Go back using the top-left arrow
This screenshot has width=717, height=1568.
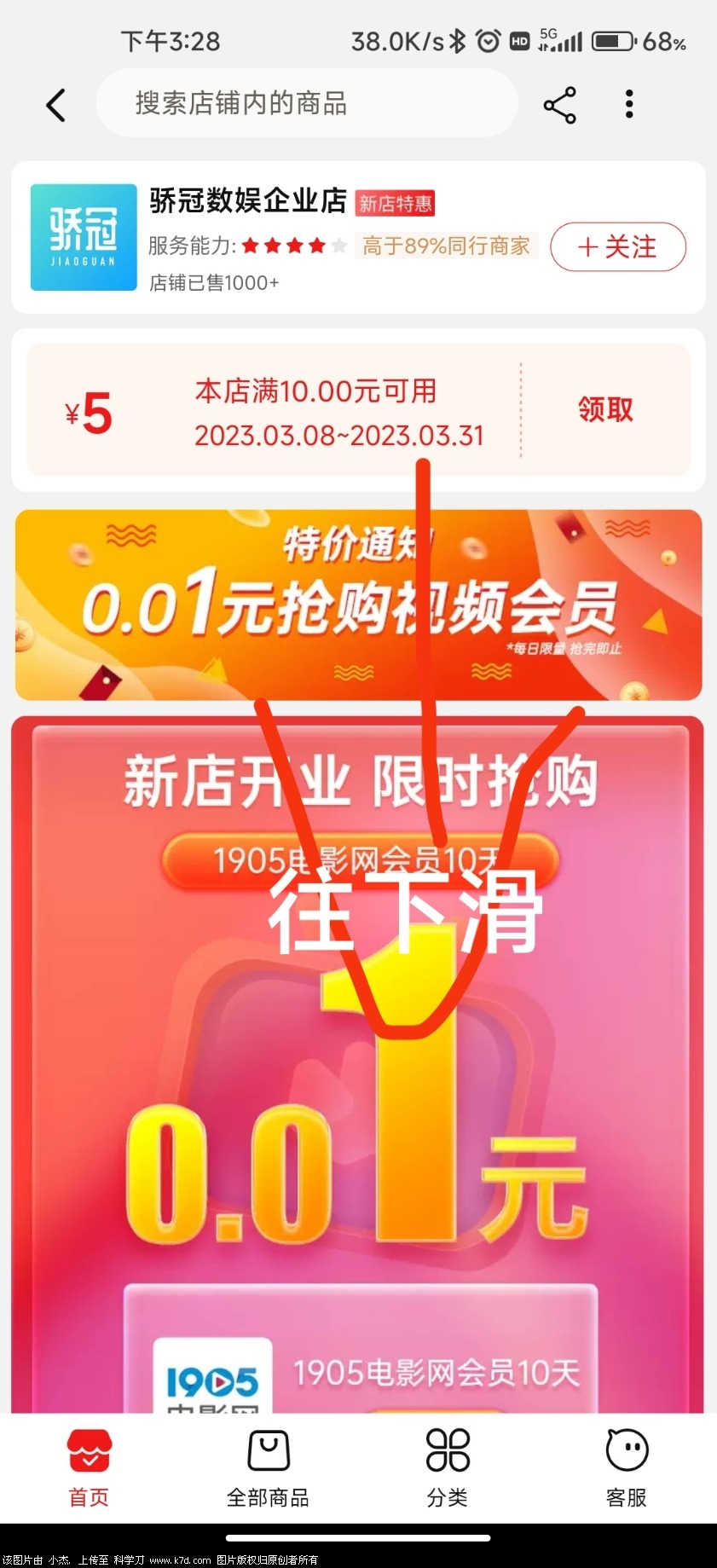56,106
